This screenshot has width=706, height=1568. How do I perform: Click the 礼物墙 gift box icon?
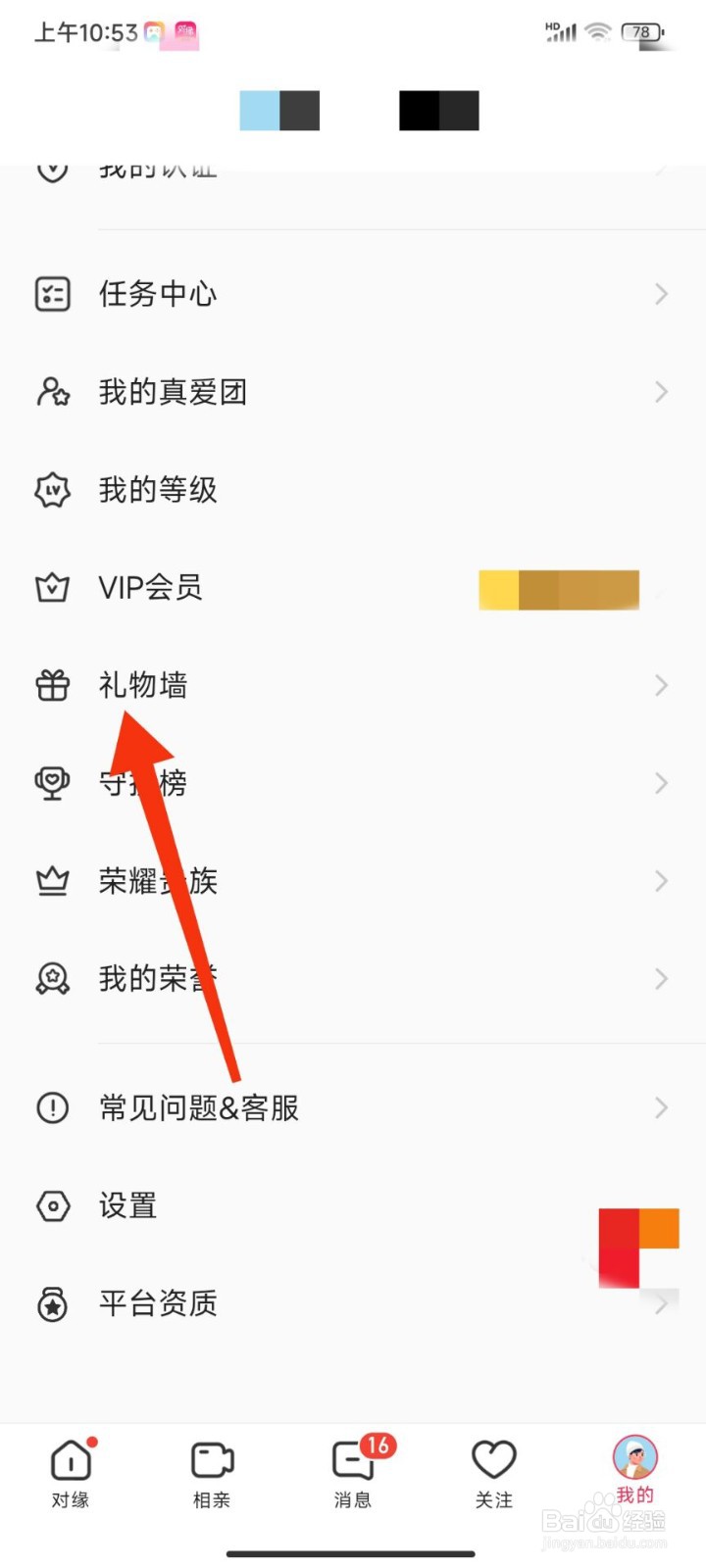click(52, 685)
